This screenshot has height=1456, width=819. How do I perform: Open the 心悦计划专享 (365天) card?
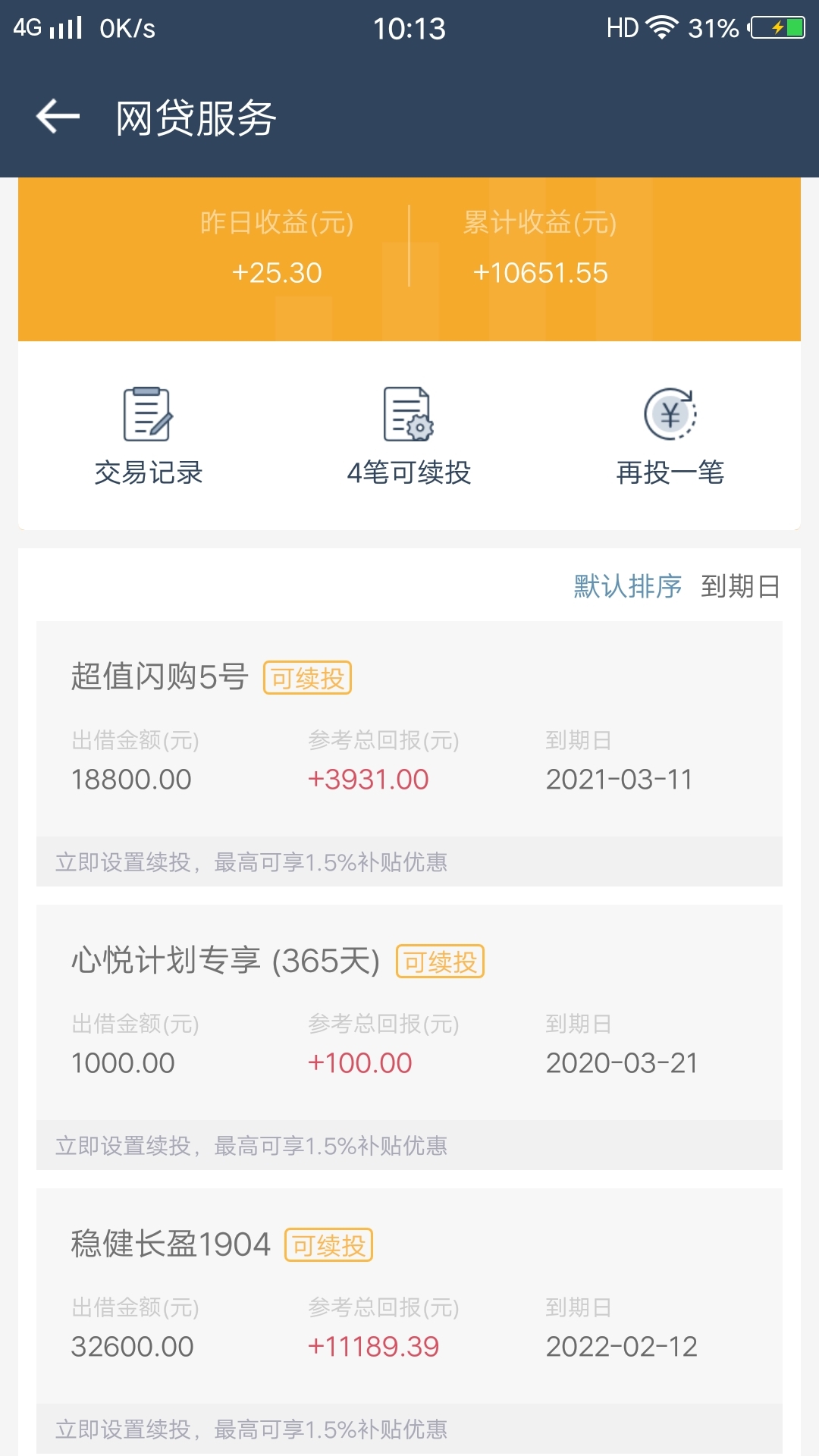point(409,1013)
